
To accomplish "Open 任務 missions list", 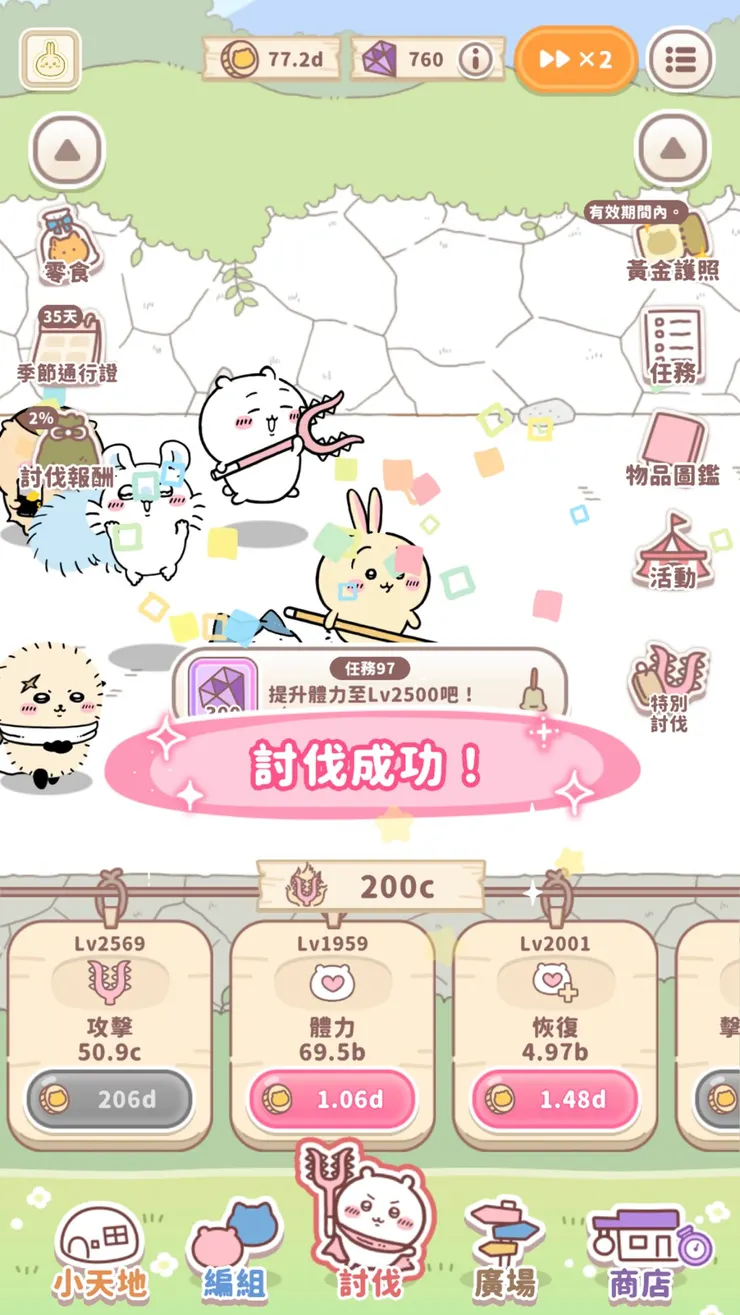I will [x=672, y=346].
